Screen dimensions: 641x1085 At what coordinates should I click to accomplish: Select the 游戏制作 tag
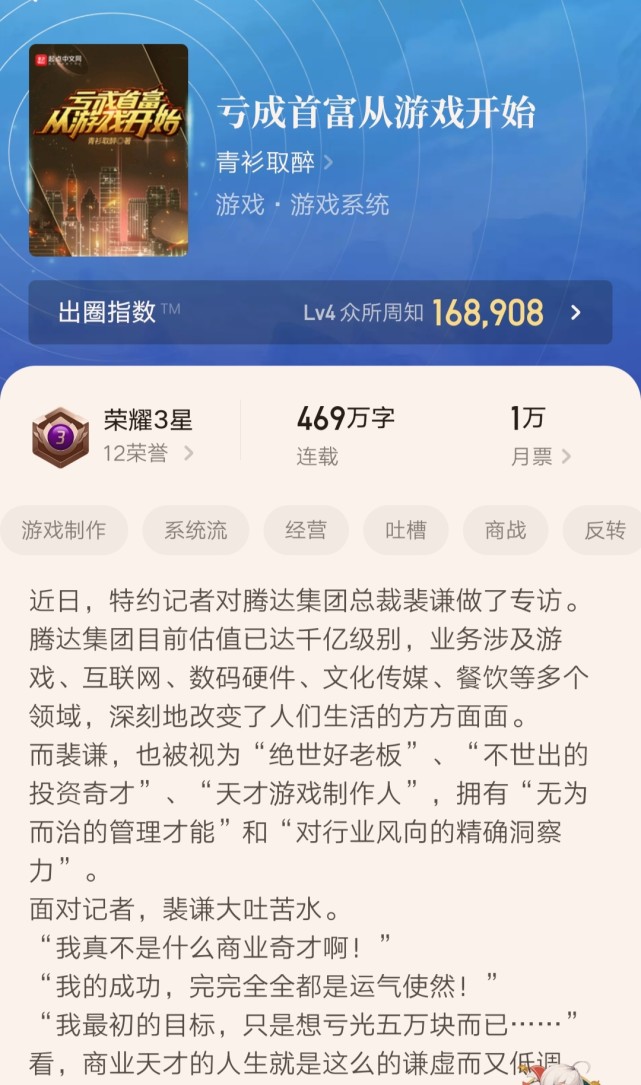pyautogui.click(x=64, y=530)
